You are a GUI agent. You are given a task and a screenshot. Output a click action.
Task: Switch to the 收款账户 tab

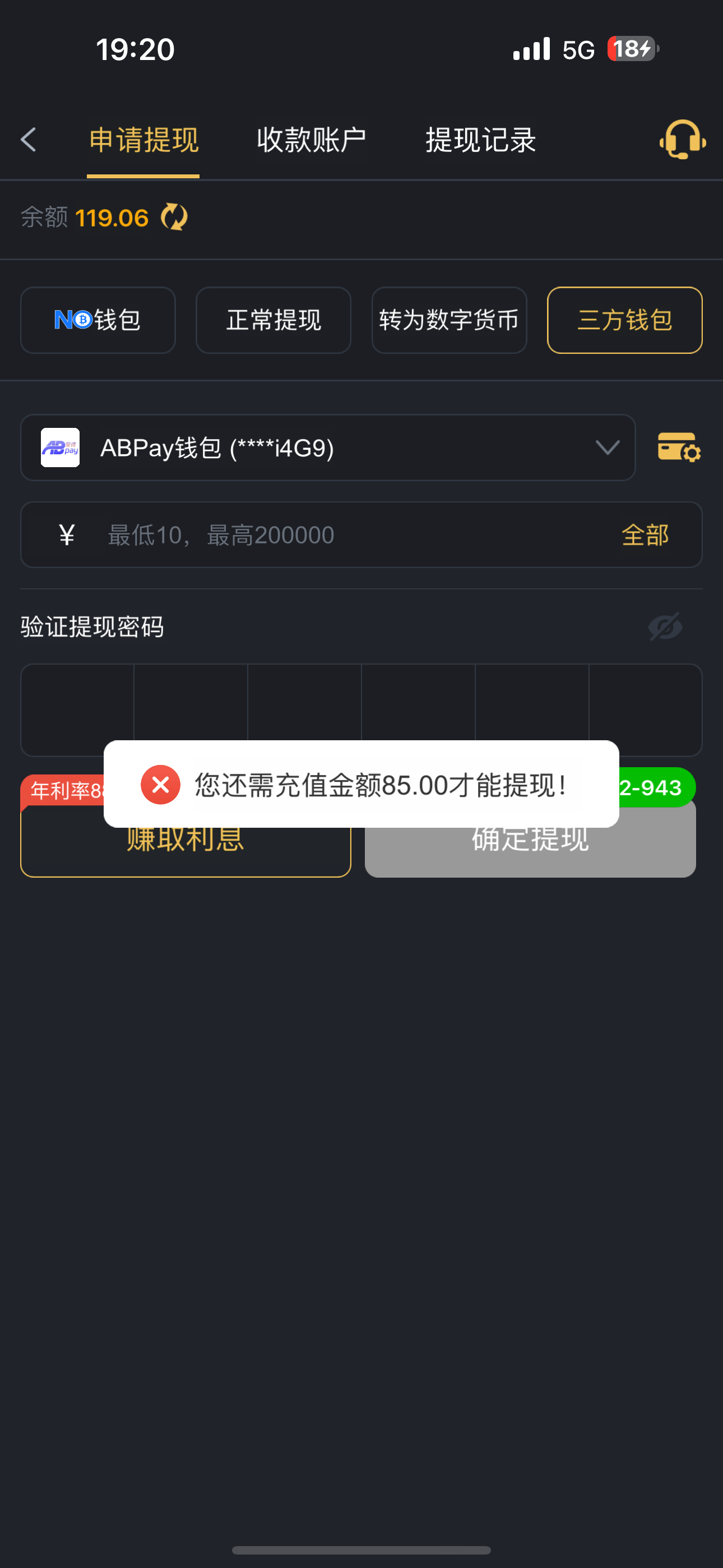tap(311, 140)
